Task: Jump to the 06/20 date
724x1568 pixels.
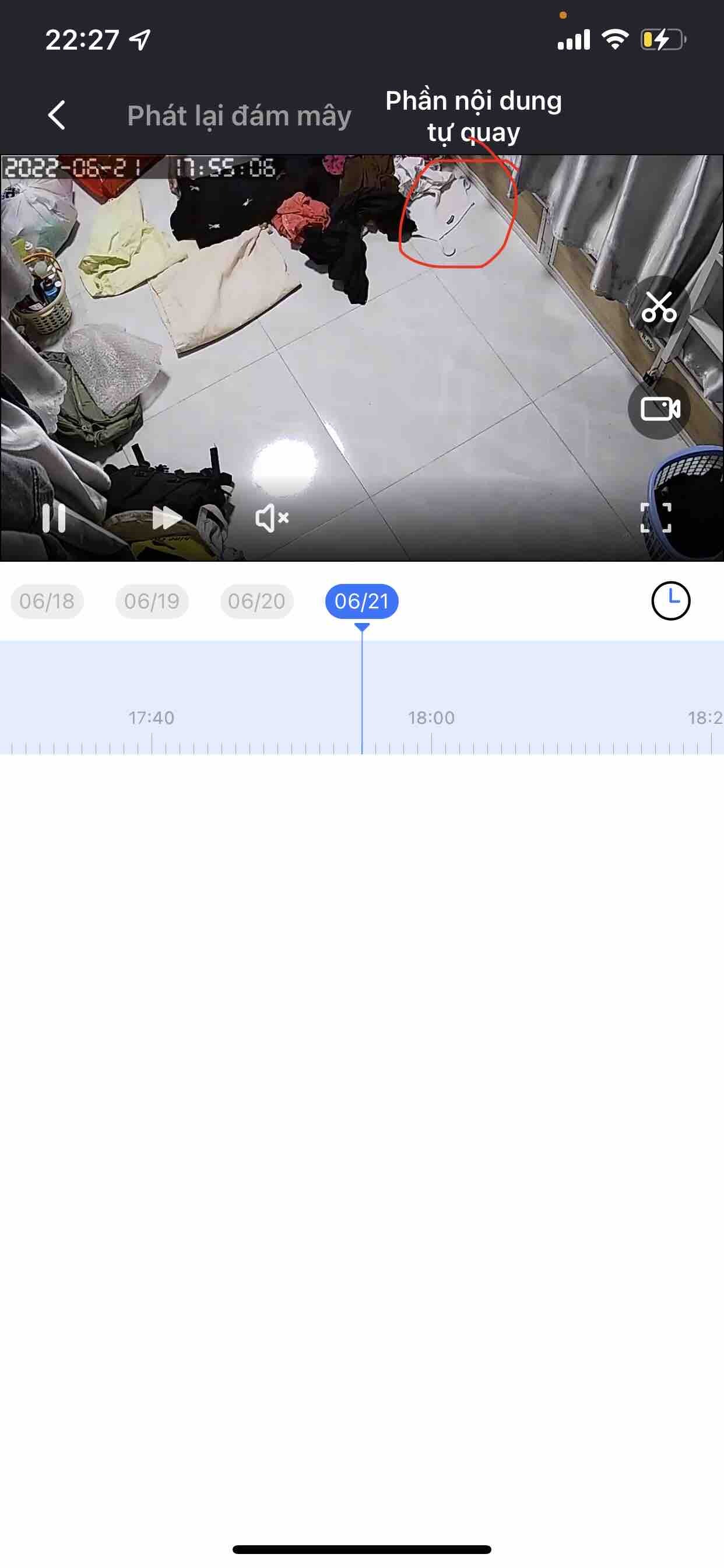Action: [x=256, y=601]
